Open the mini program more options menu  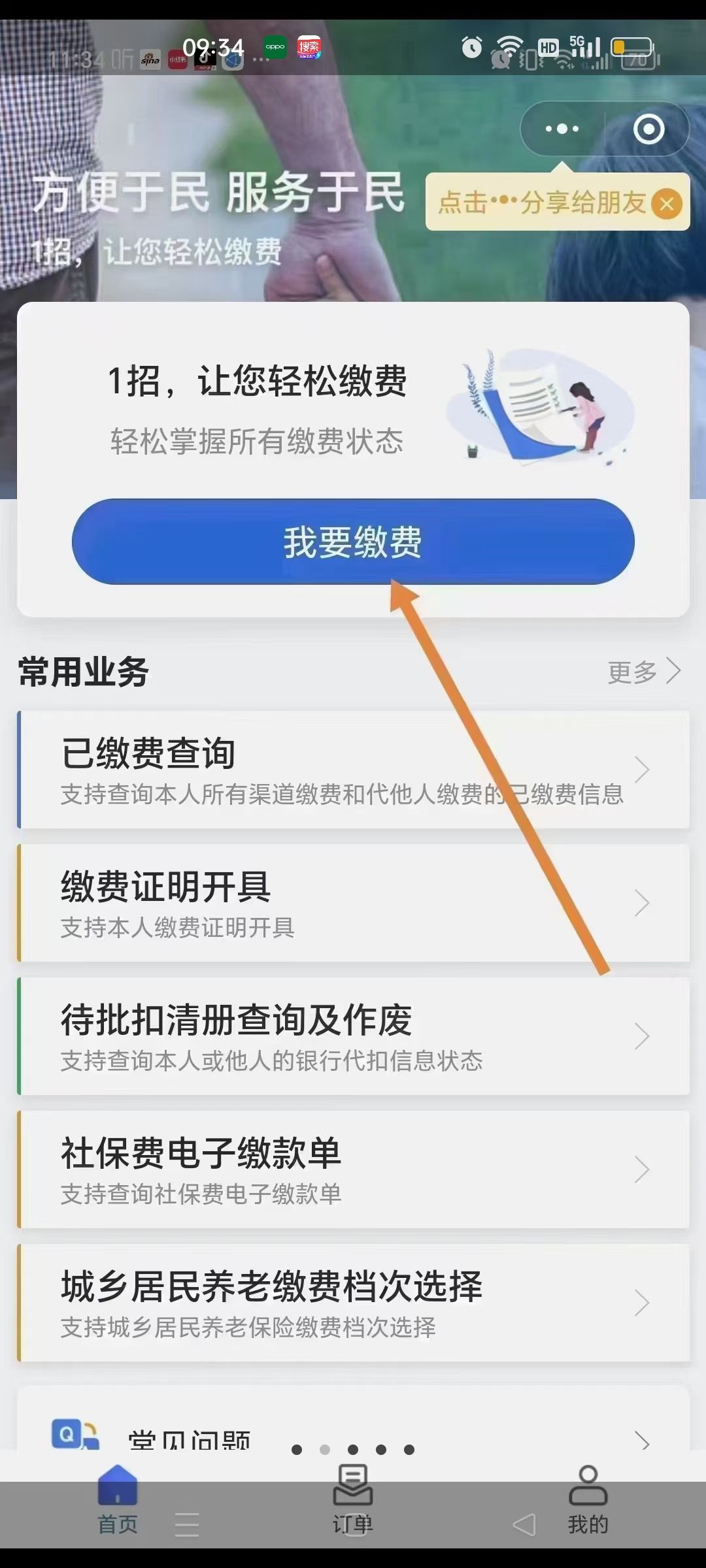click(562, 129)
